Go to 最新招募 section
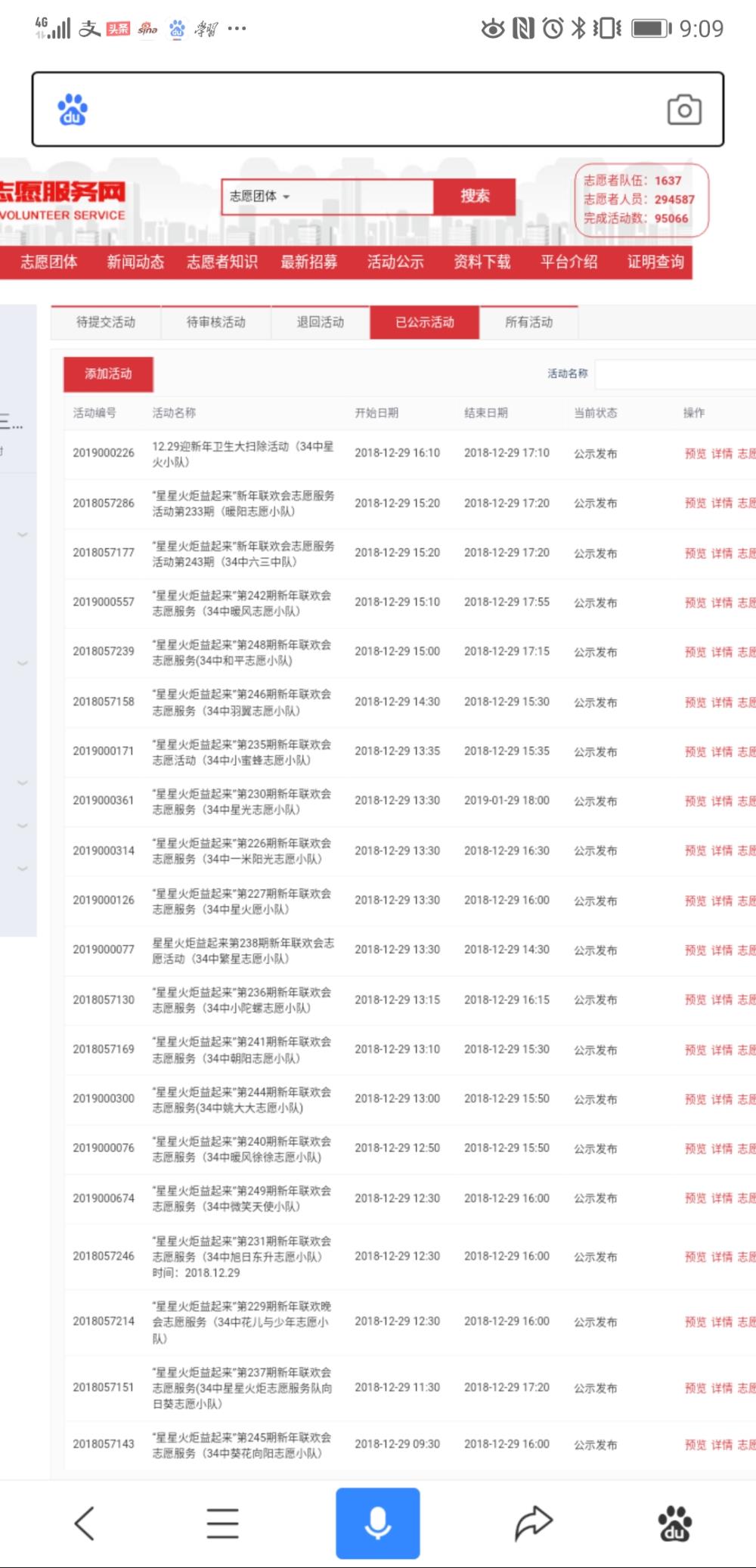 click(x=308, y=262)
